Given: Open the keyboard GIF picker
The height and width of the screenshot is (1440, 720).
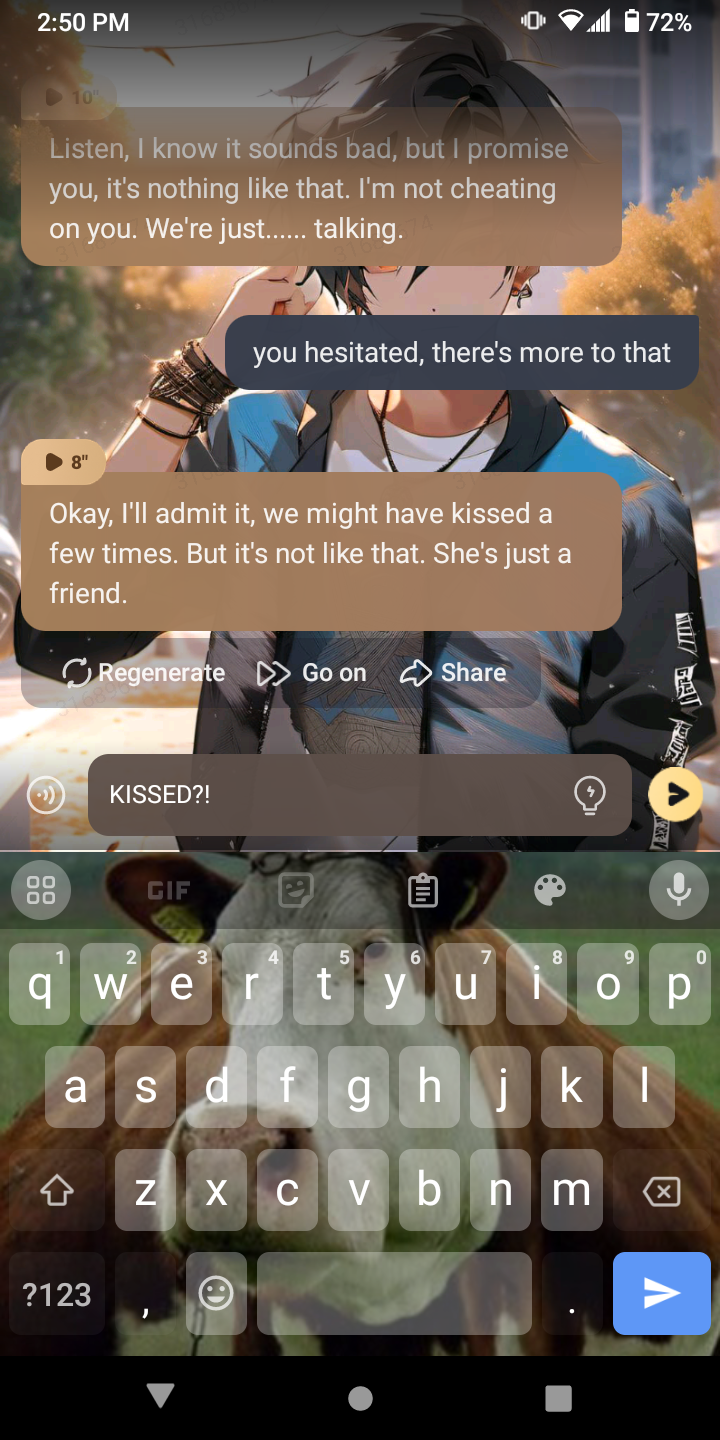Looking at the screenshot, I should click(168, 890).
